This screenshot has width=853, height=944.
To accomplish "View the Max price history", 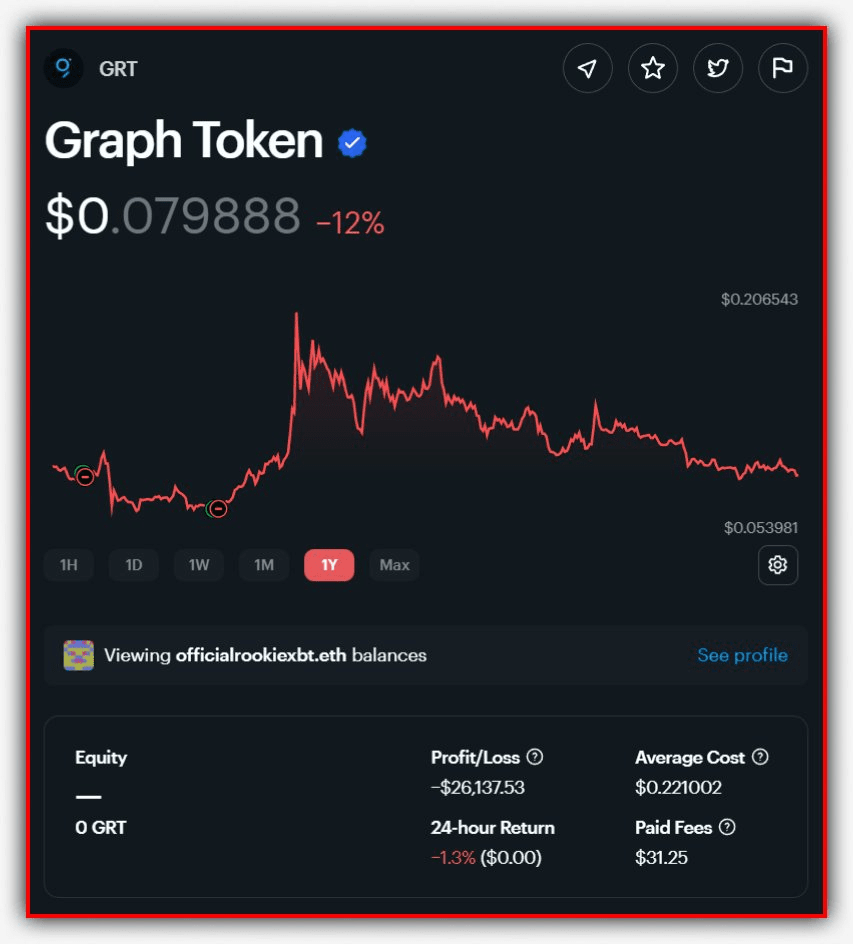I will [x=394, y=565].
